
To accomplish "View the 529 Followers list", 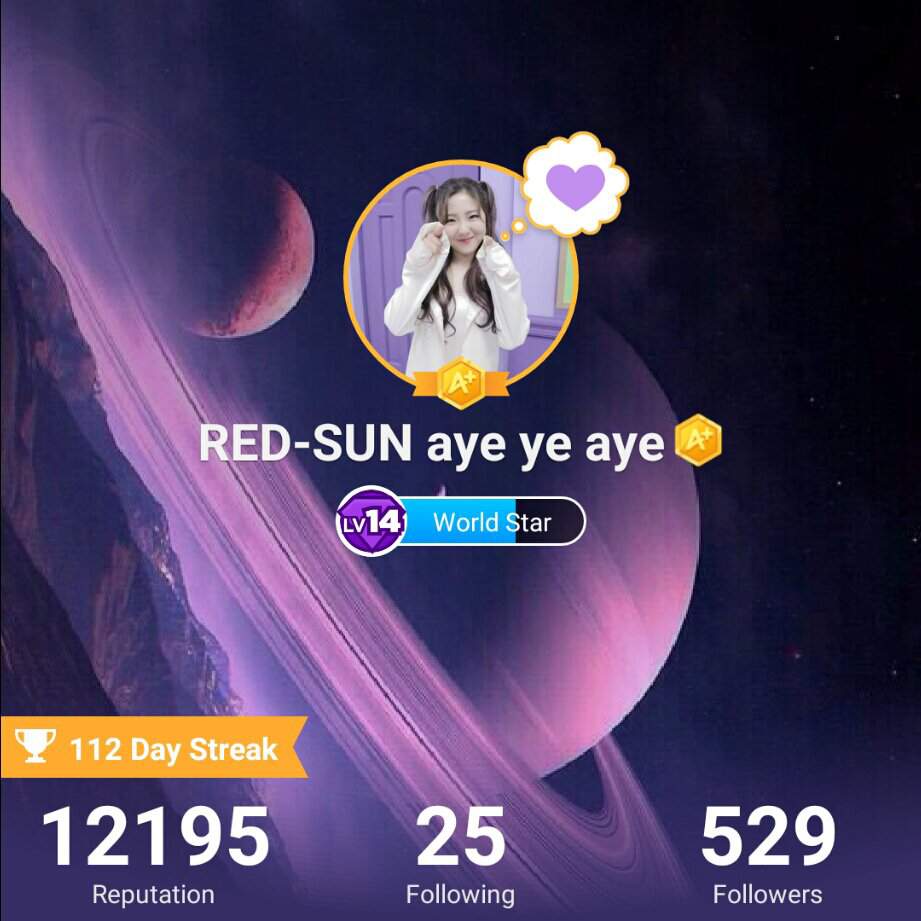I will (767, 853).
